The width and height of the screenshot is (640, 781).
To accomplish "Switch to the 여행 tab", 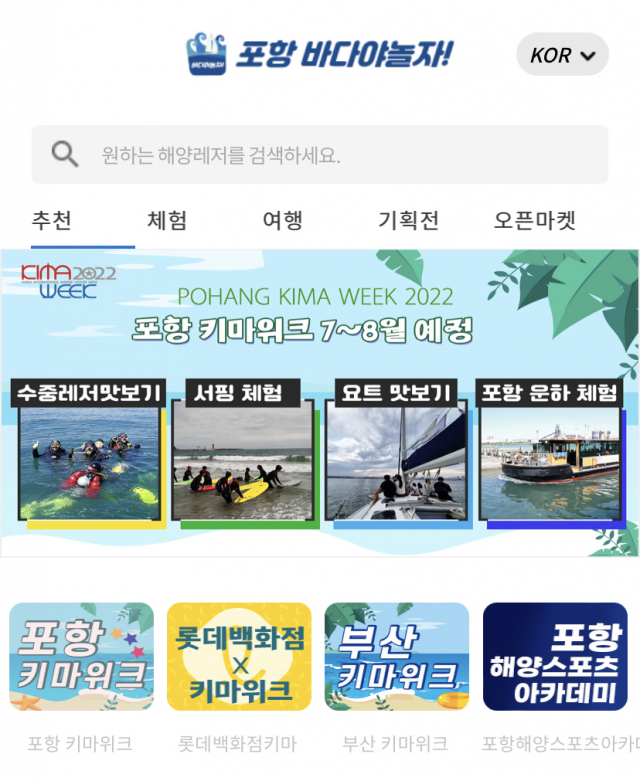I will click(283, 221).
